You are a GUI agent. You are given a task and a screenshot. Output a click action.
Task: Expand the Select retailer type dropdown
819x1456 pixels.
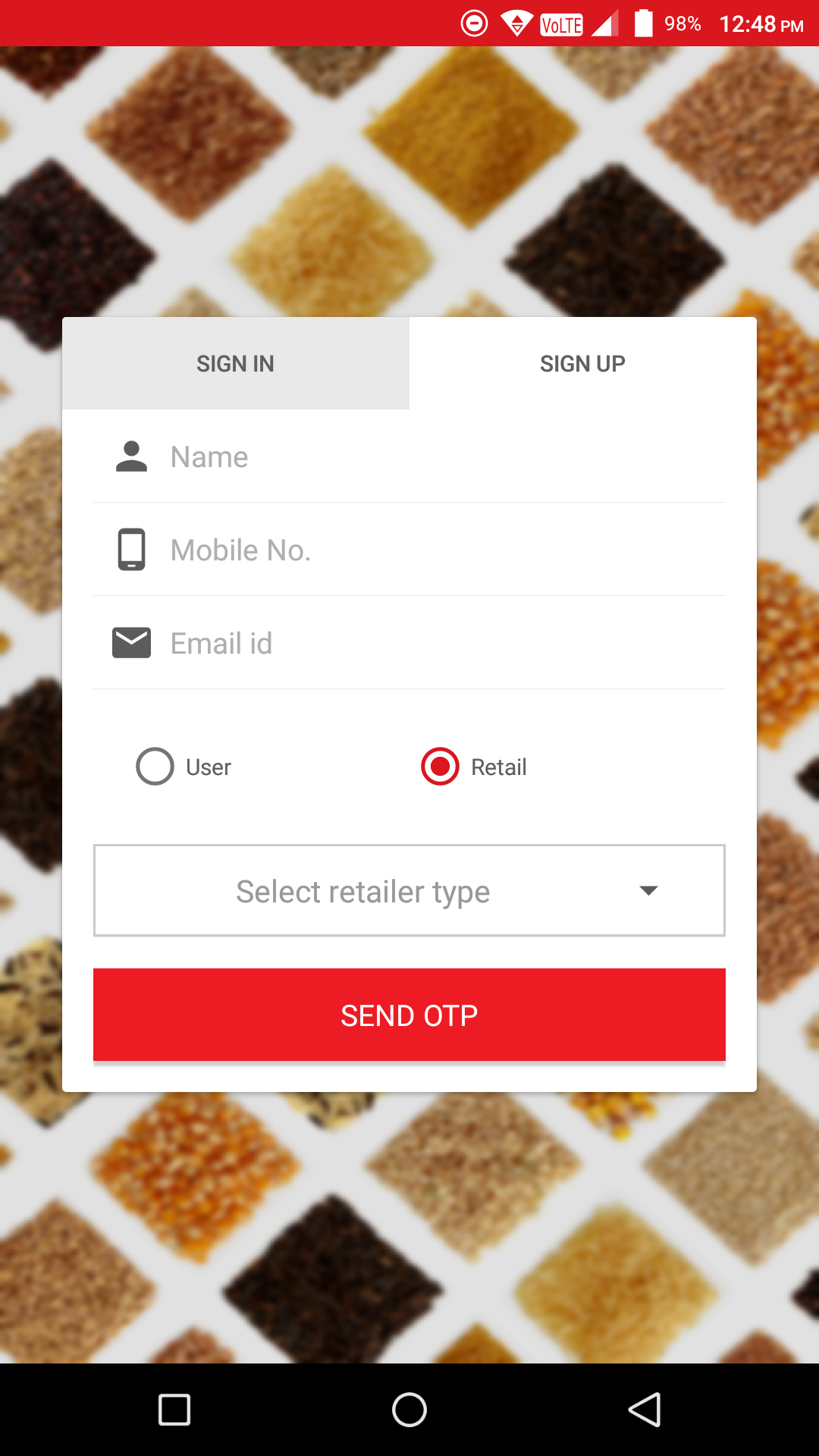click(409, 891)
